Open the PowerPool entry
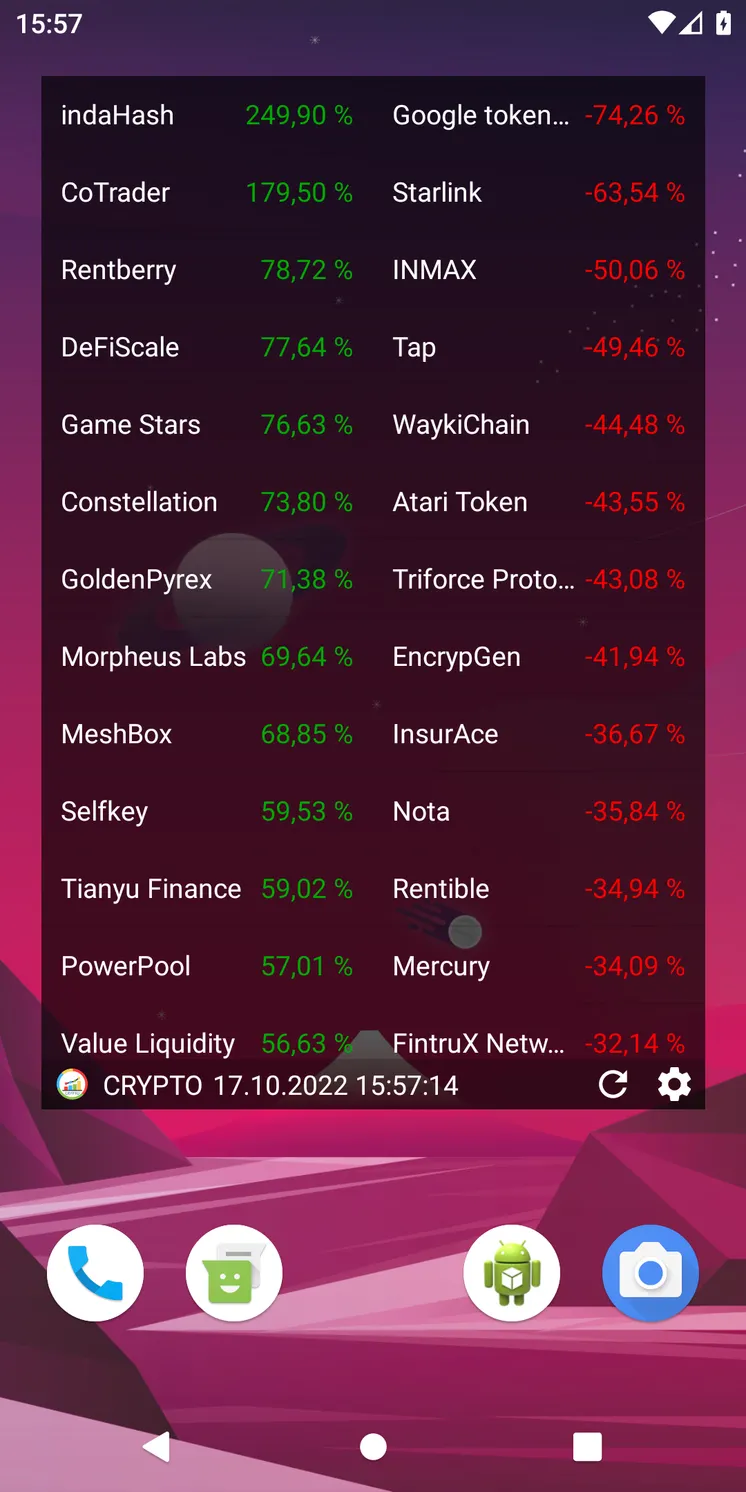This screenshot has width=746, height=1492. 207,966
